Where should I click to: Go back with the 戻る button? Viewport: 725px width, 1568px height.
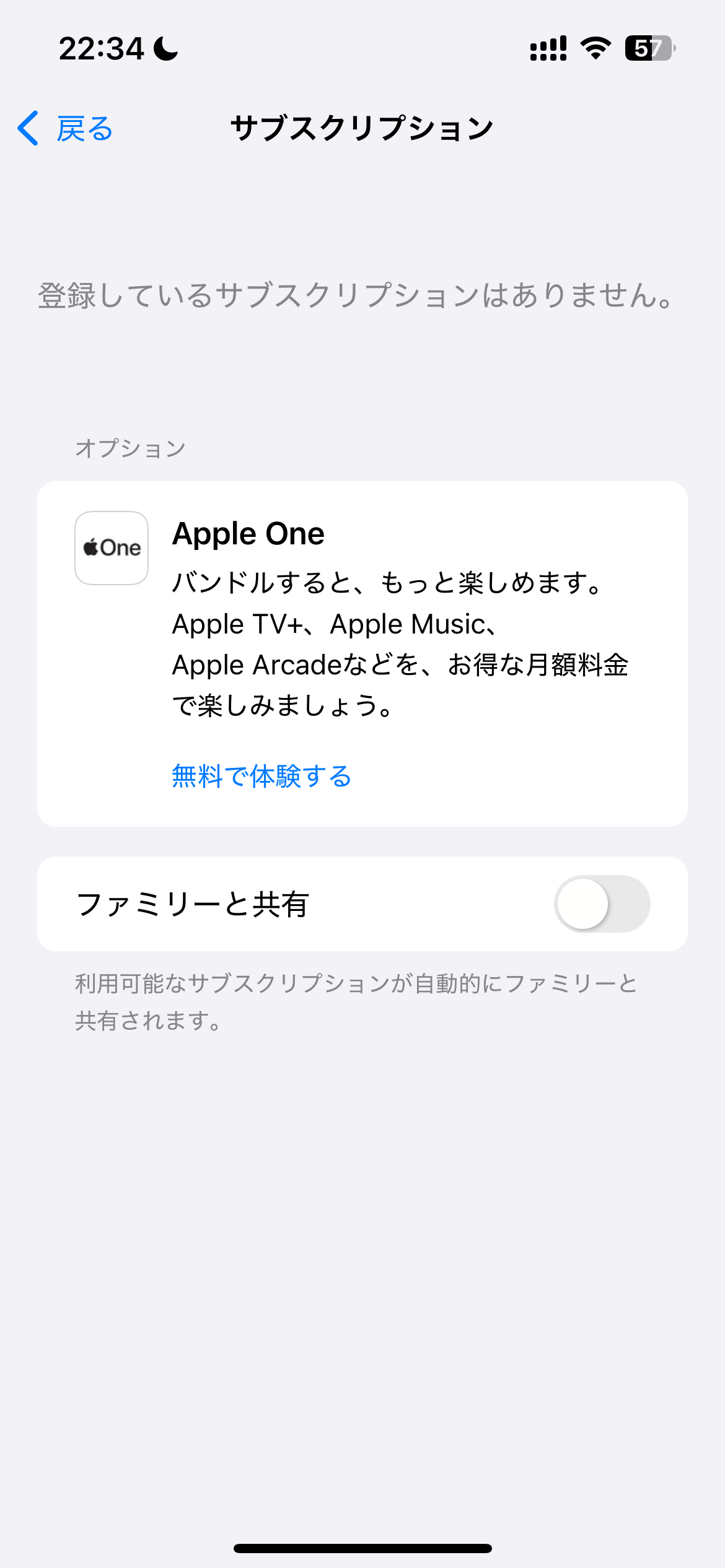pyautogui.click(x=66, y=129)
